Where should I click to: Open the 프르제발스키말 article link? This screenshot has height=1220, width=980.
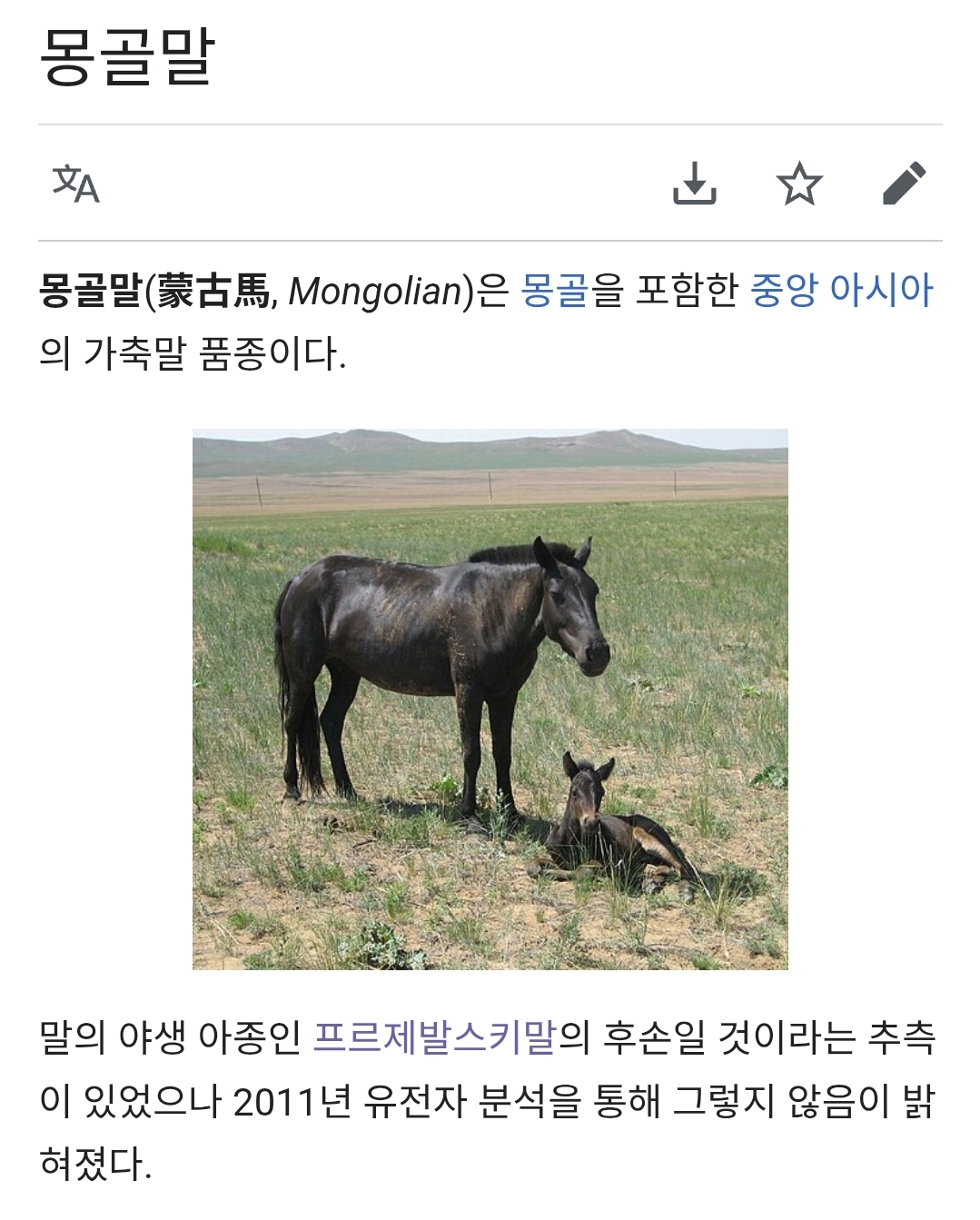(x=434, y=1037)
